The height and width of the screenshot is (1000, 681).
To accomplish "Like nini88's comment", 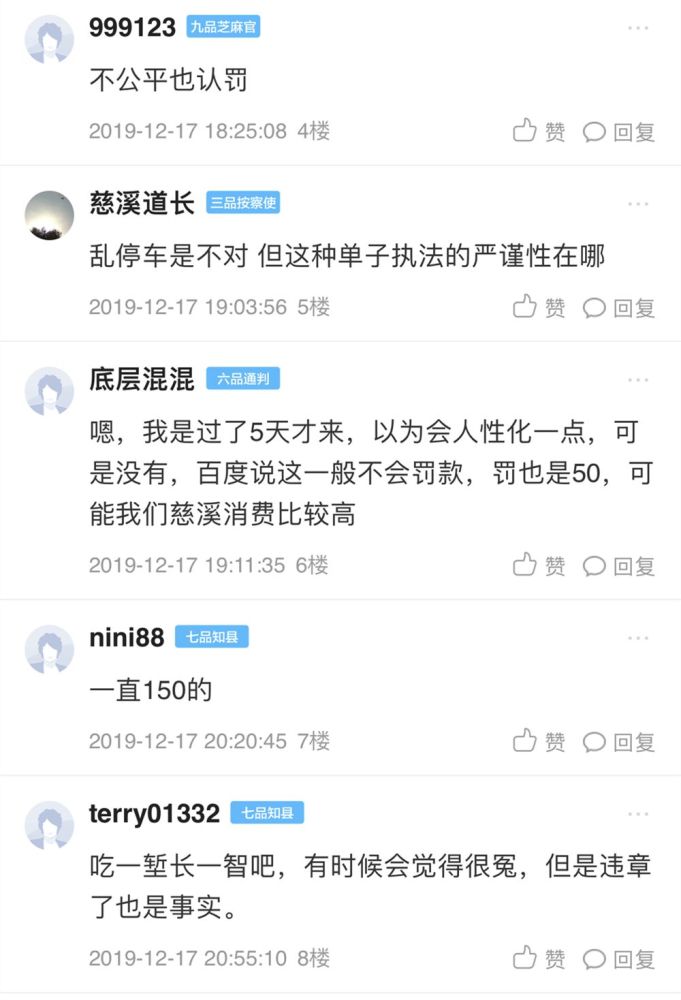I will click(539, 741).
